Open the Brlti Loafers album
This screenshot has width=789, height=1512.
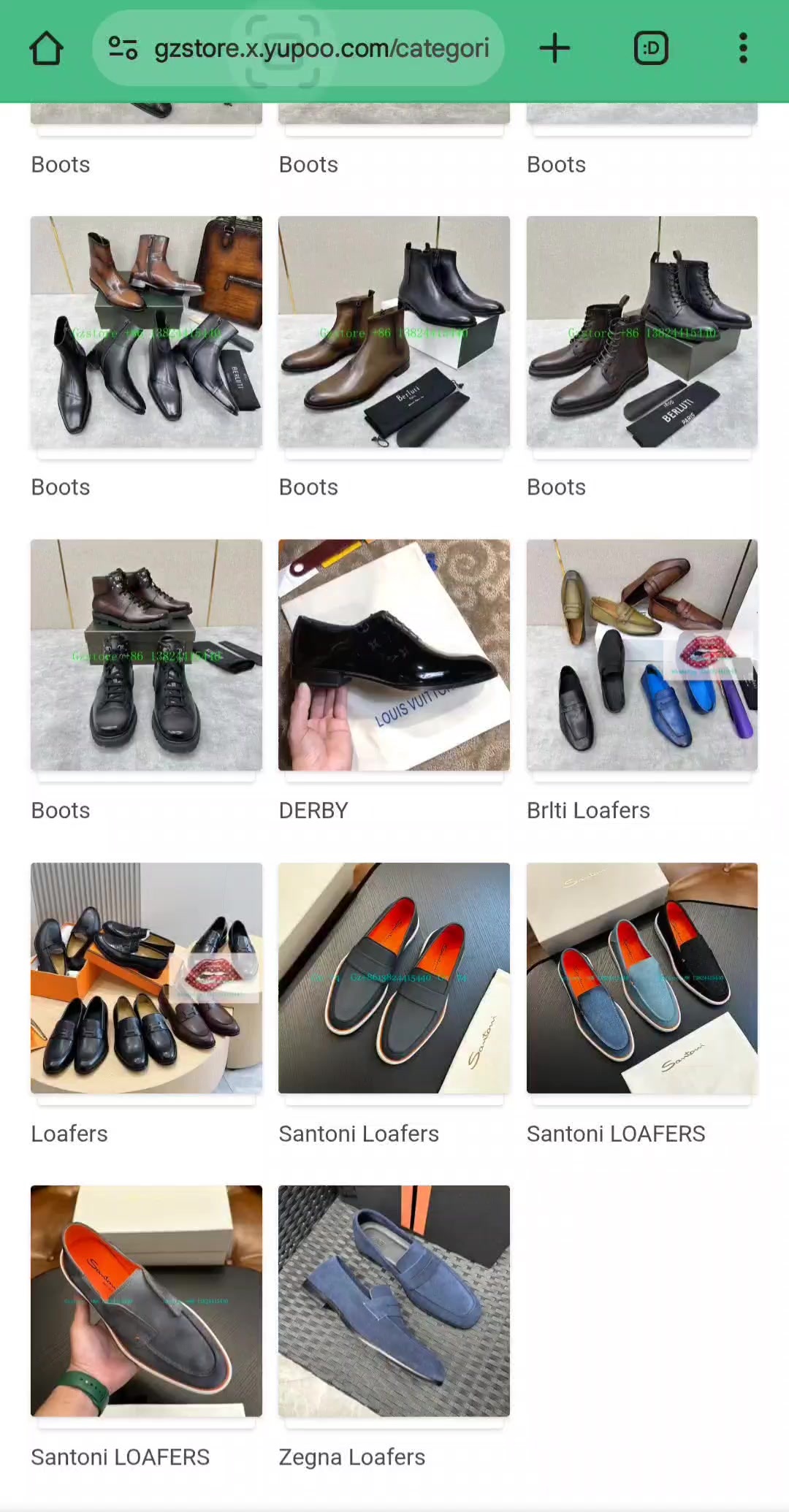click(x=641, y=655)
